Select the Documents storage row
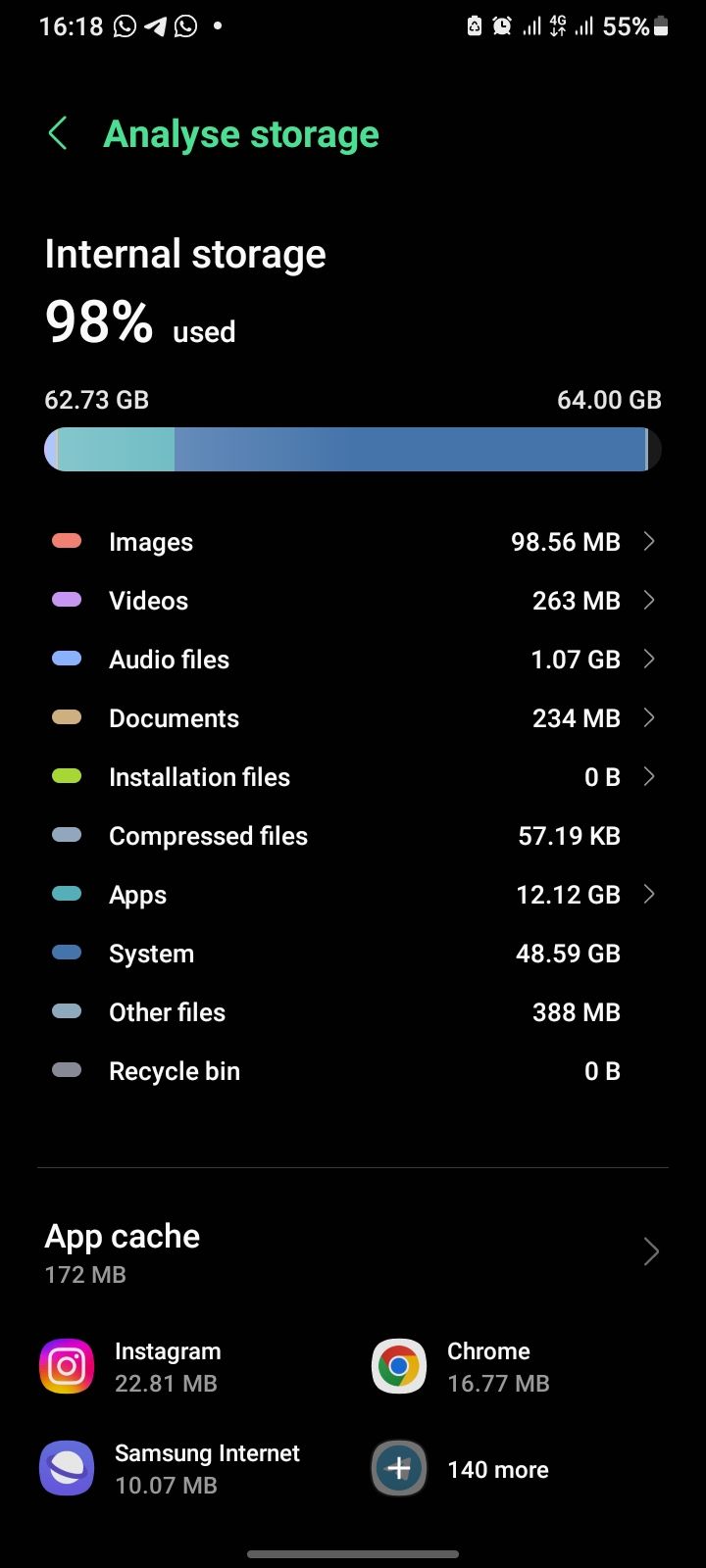The image size is (706, 1568). click(353, 717)
